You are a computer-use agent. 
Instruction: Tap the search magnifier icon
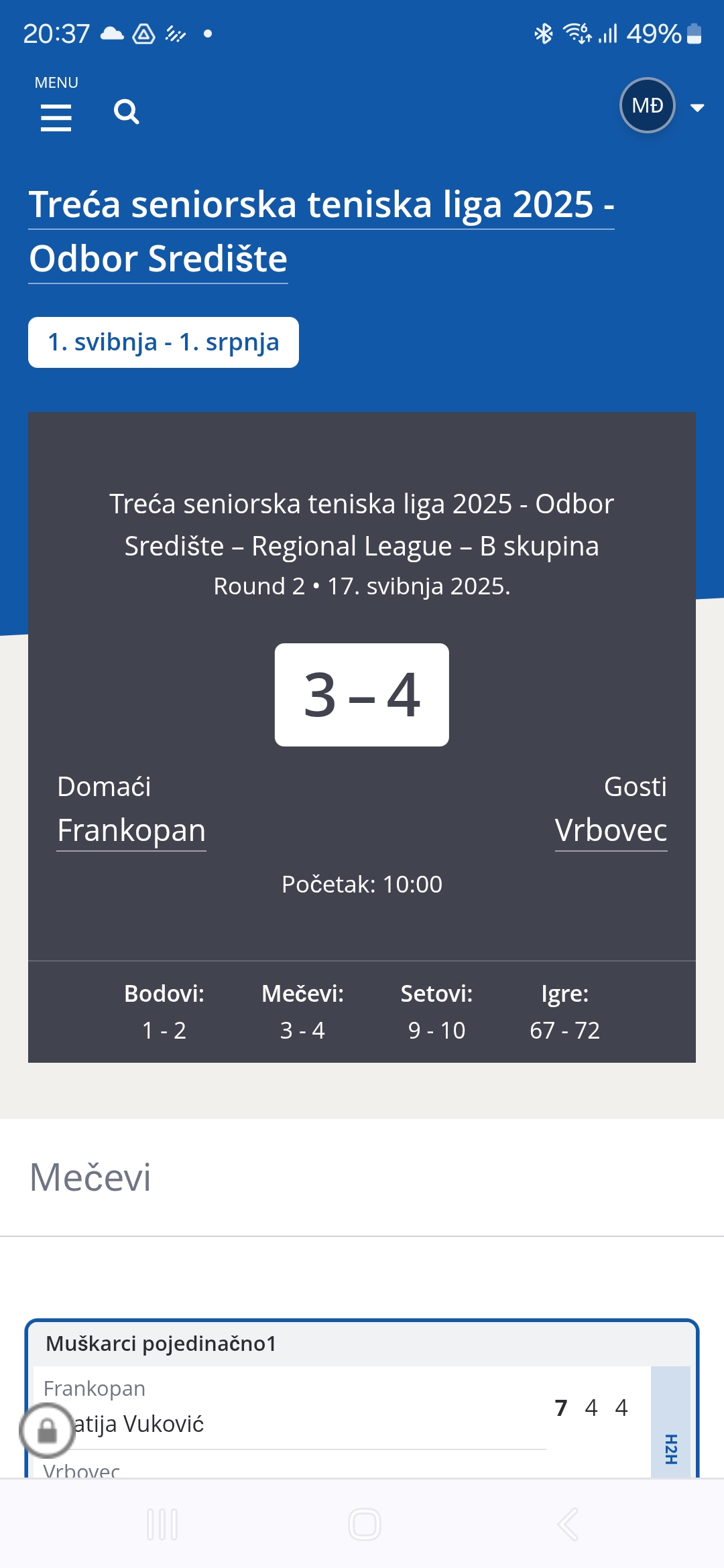point(126,111)
